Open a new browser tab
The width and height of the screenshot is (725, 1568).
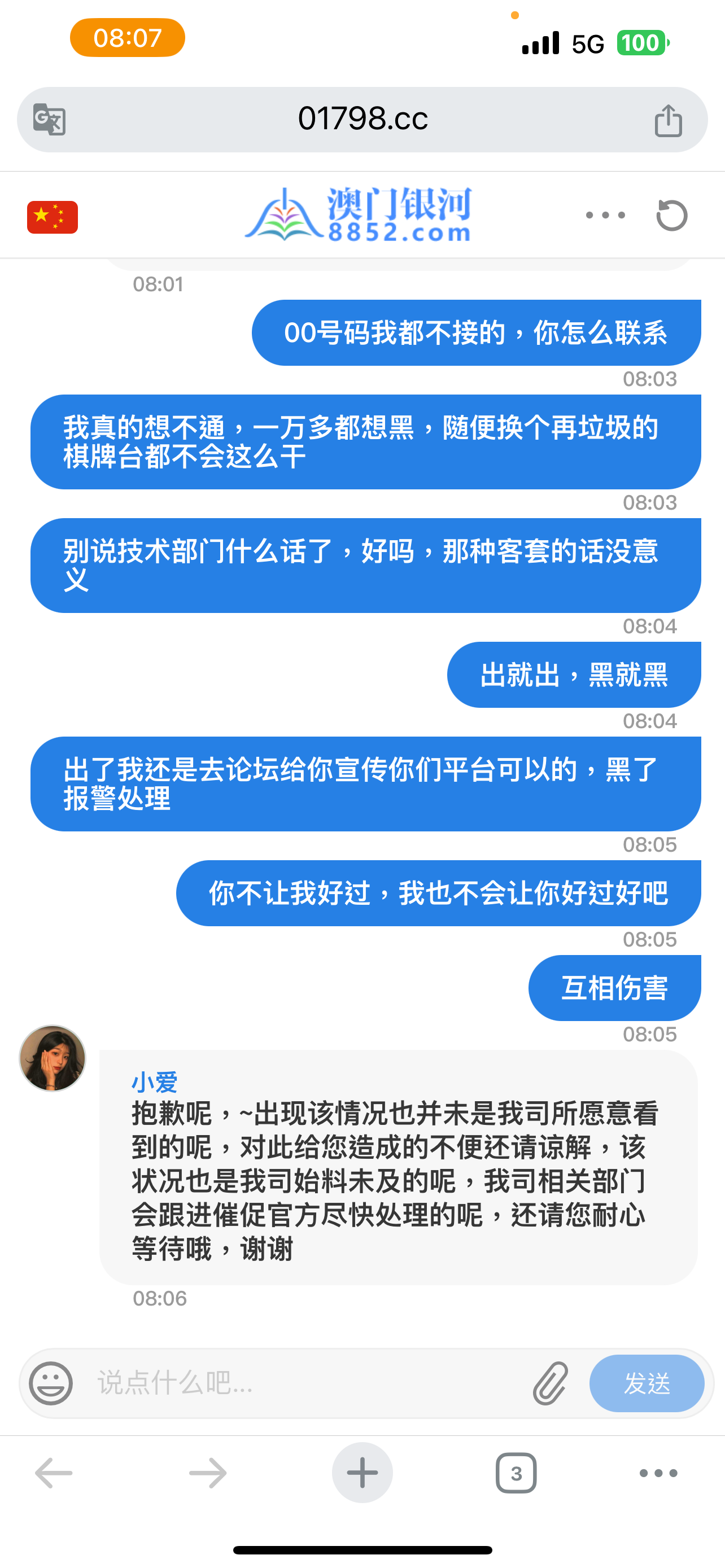(362, 1473)
